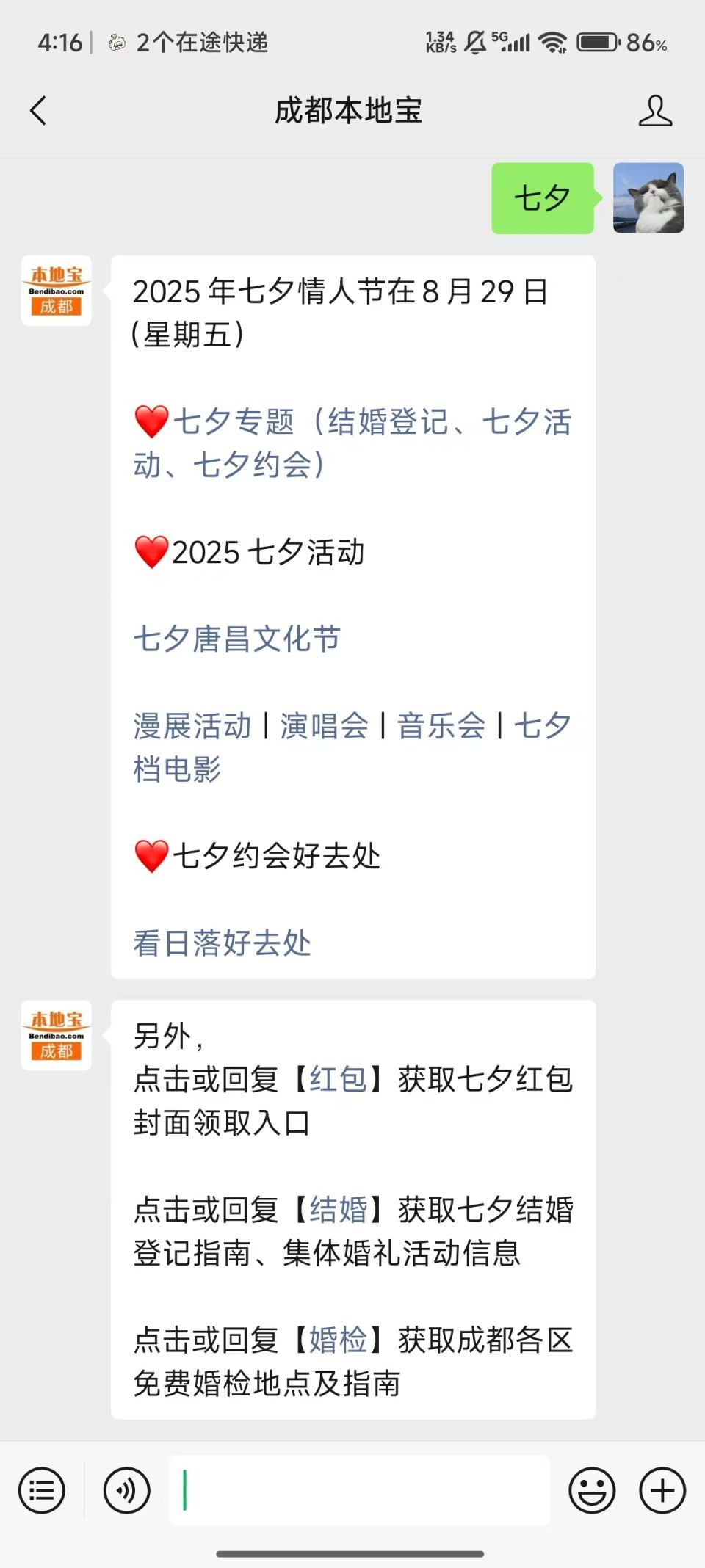Open the plus attachments panel
Screen dimensions: 705x1568
tap(662, 1490)
